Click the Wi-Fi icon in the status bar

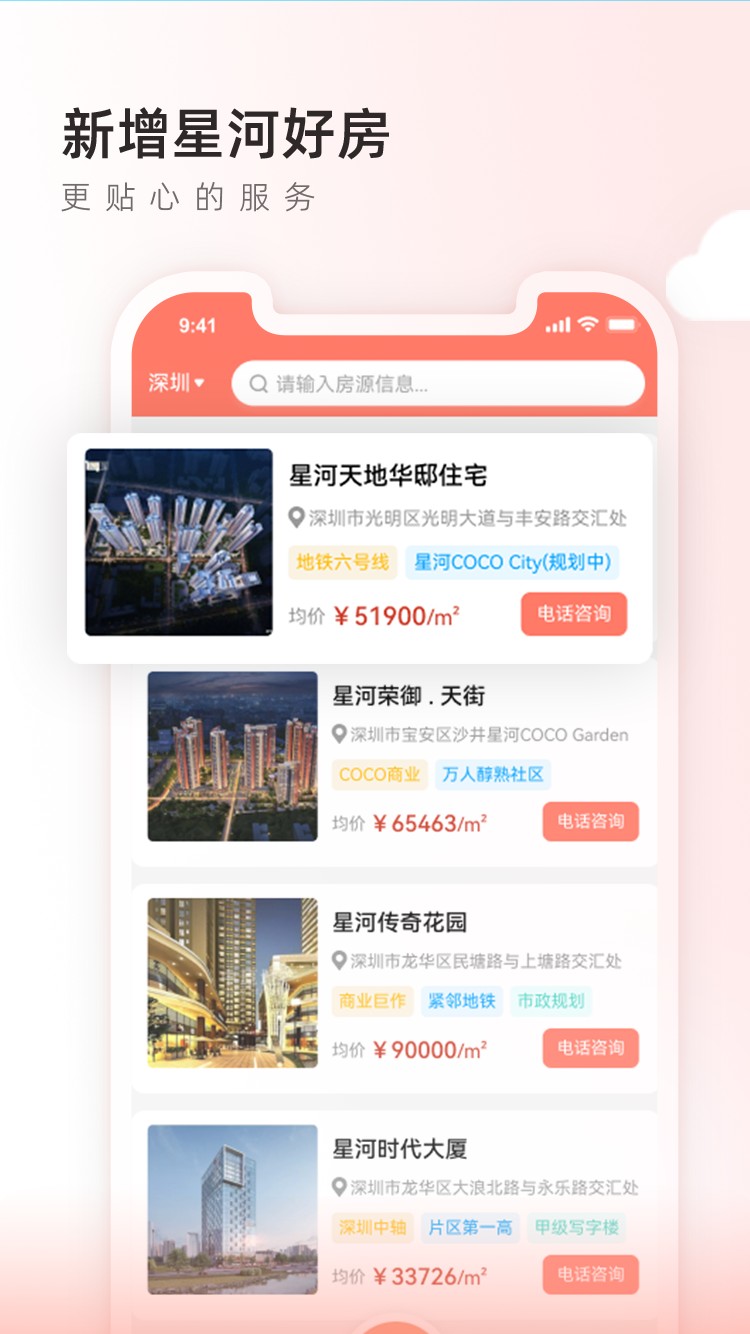click(590, 325)
